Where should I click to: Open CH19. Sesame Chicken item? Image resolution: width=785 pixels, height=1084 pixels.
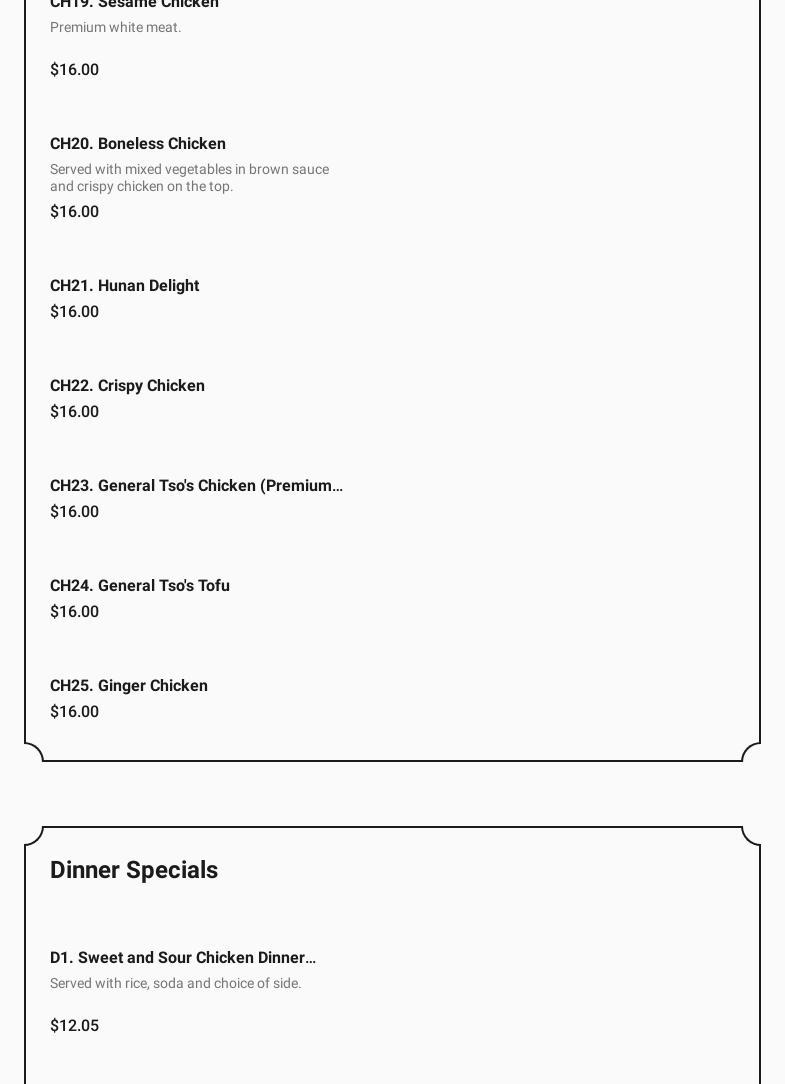(134, 5)
